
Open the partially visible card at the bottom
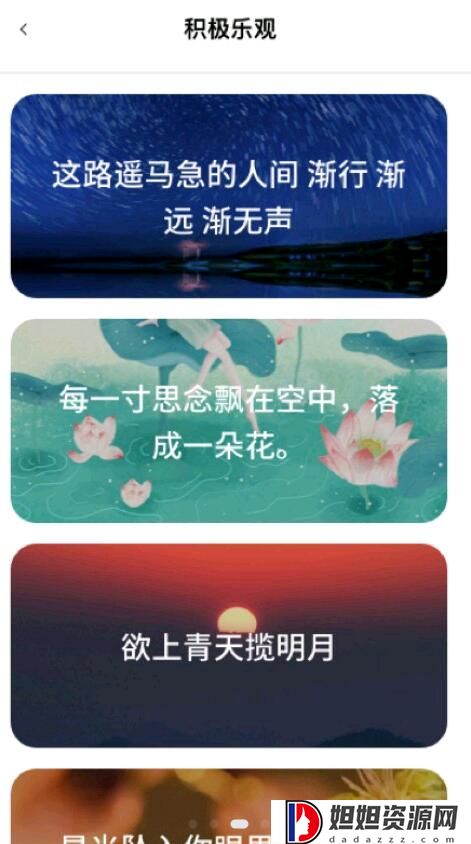click(x=141, y=806)
